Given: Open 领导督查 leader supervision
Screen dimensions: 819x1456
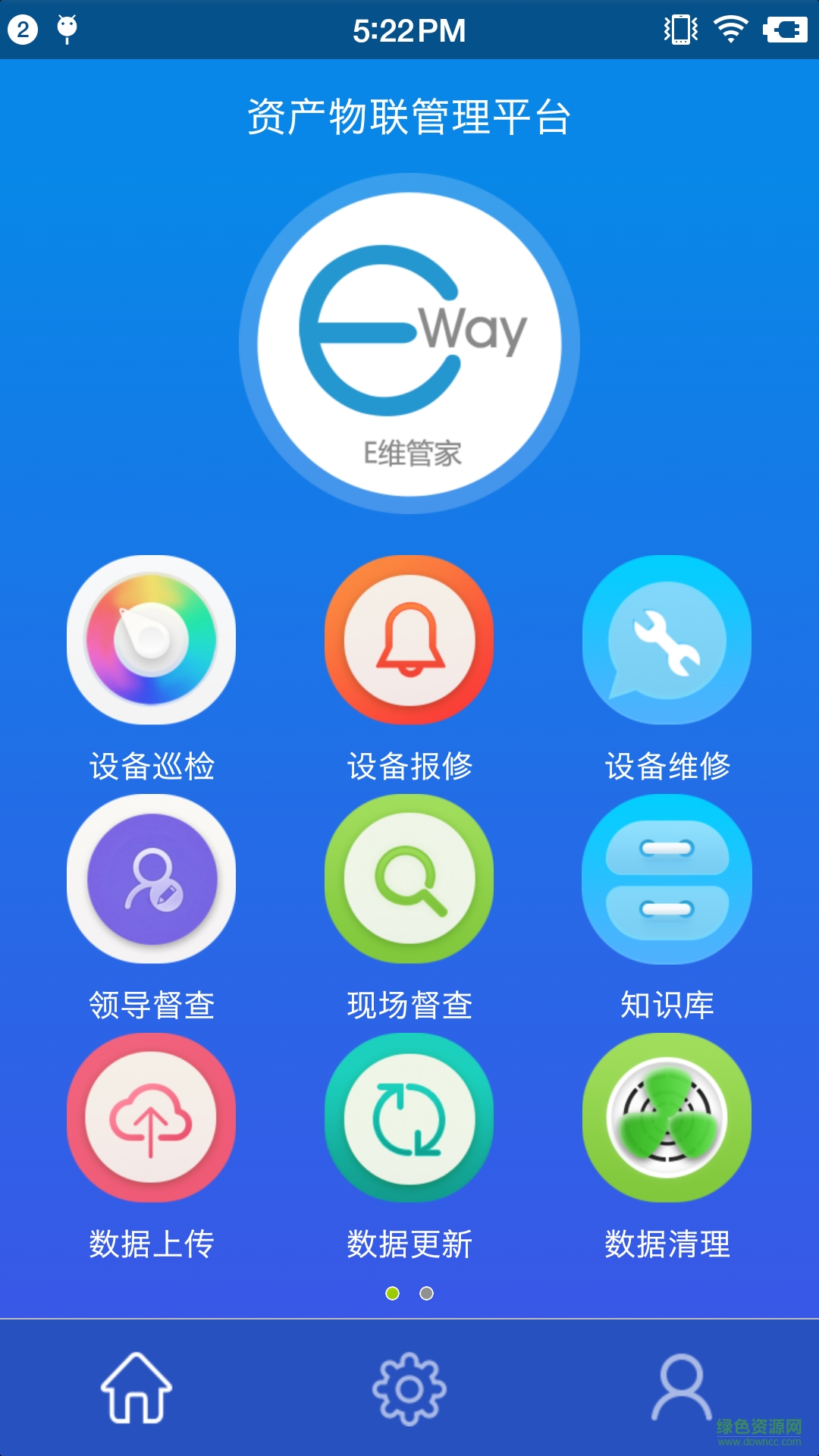Looking at the screenshot, I should (151, 879).
